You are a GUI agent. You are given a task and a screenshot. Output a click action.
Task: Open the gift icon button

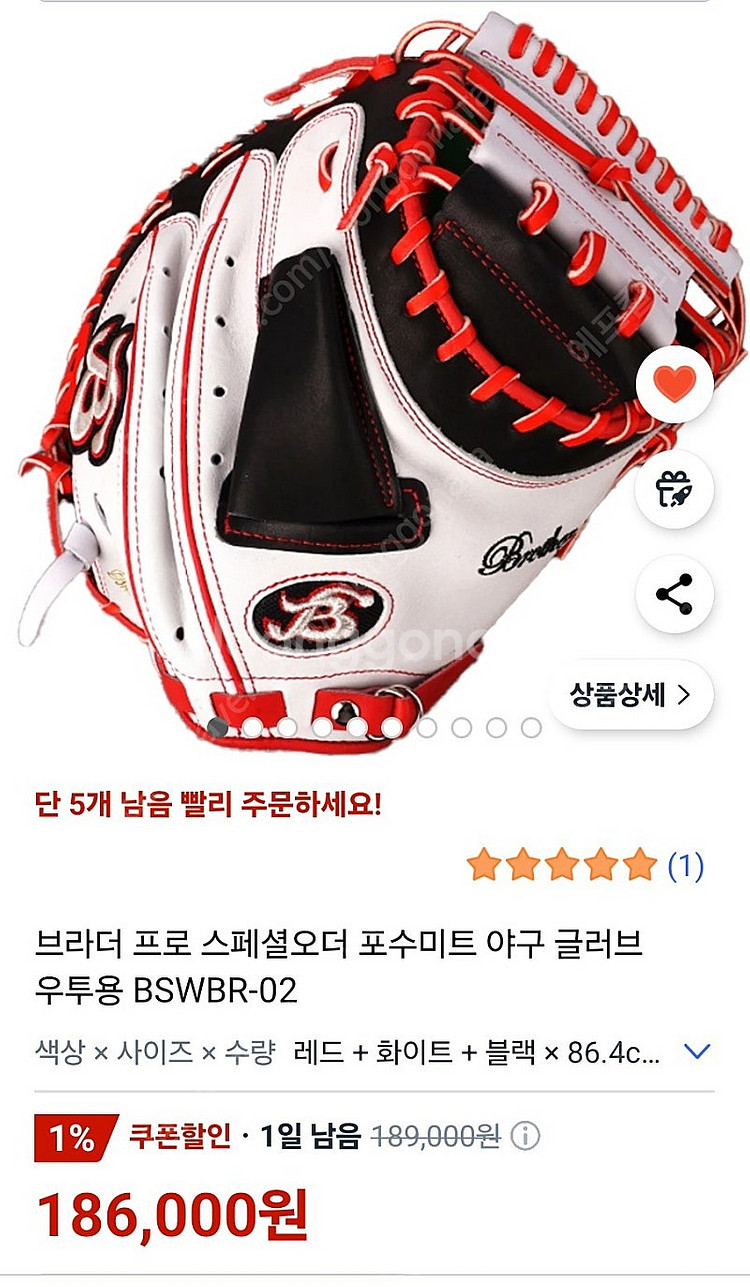point(674,489)
